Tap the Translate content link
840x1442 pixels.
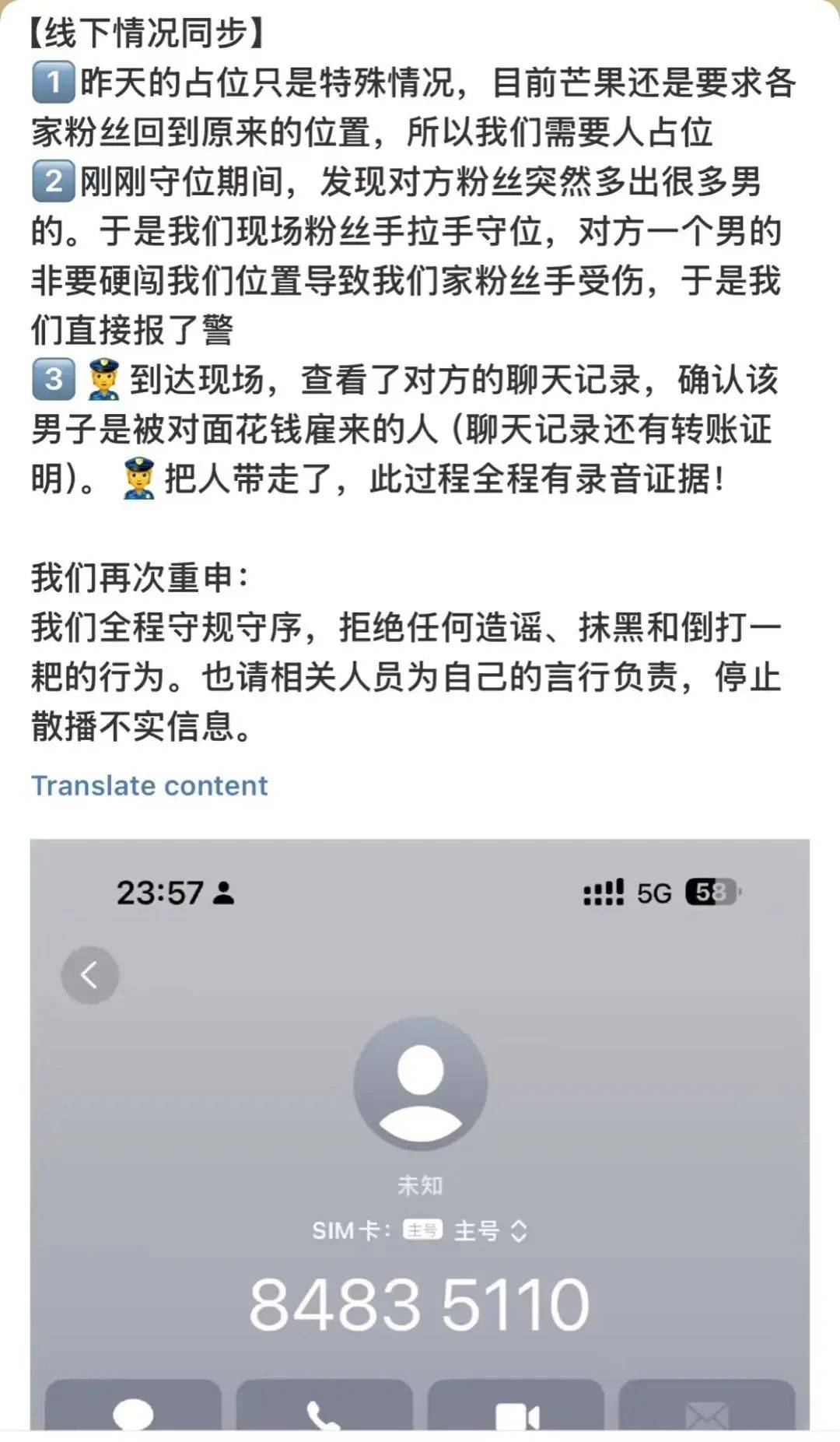click(149, 786)
